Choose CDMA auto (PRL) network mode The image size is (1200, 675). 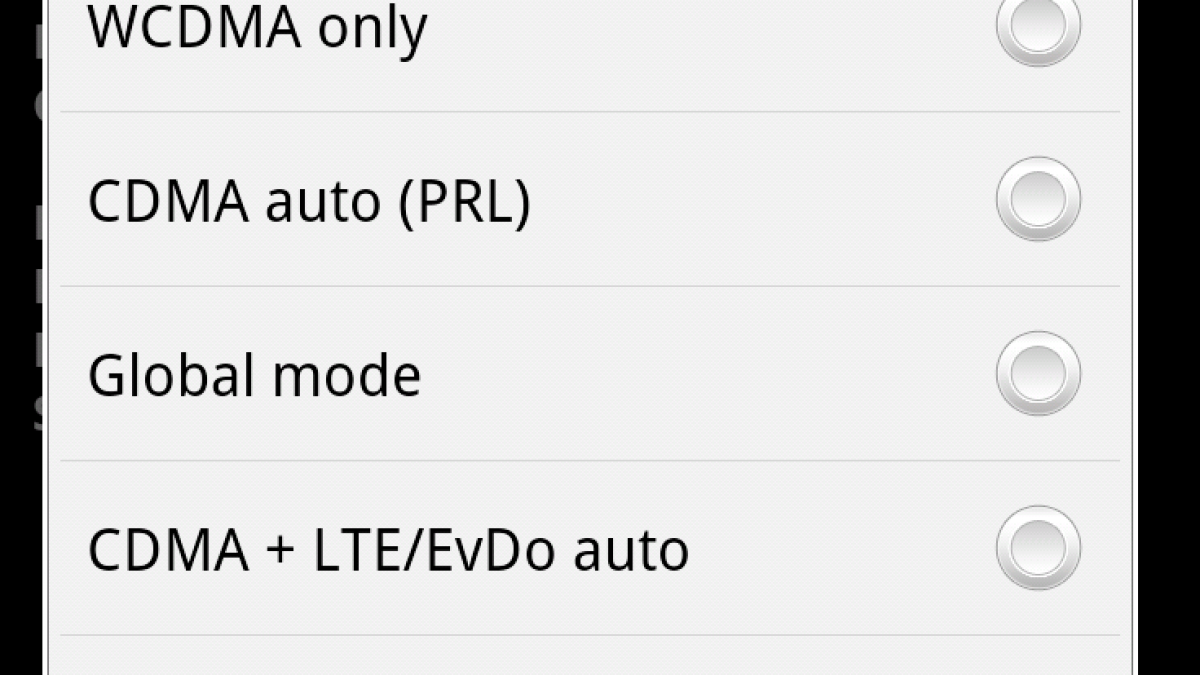point(1037,199)
